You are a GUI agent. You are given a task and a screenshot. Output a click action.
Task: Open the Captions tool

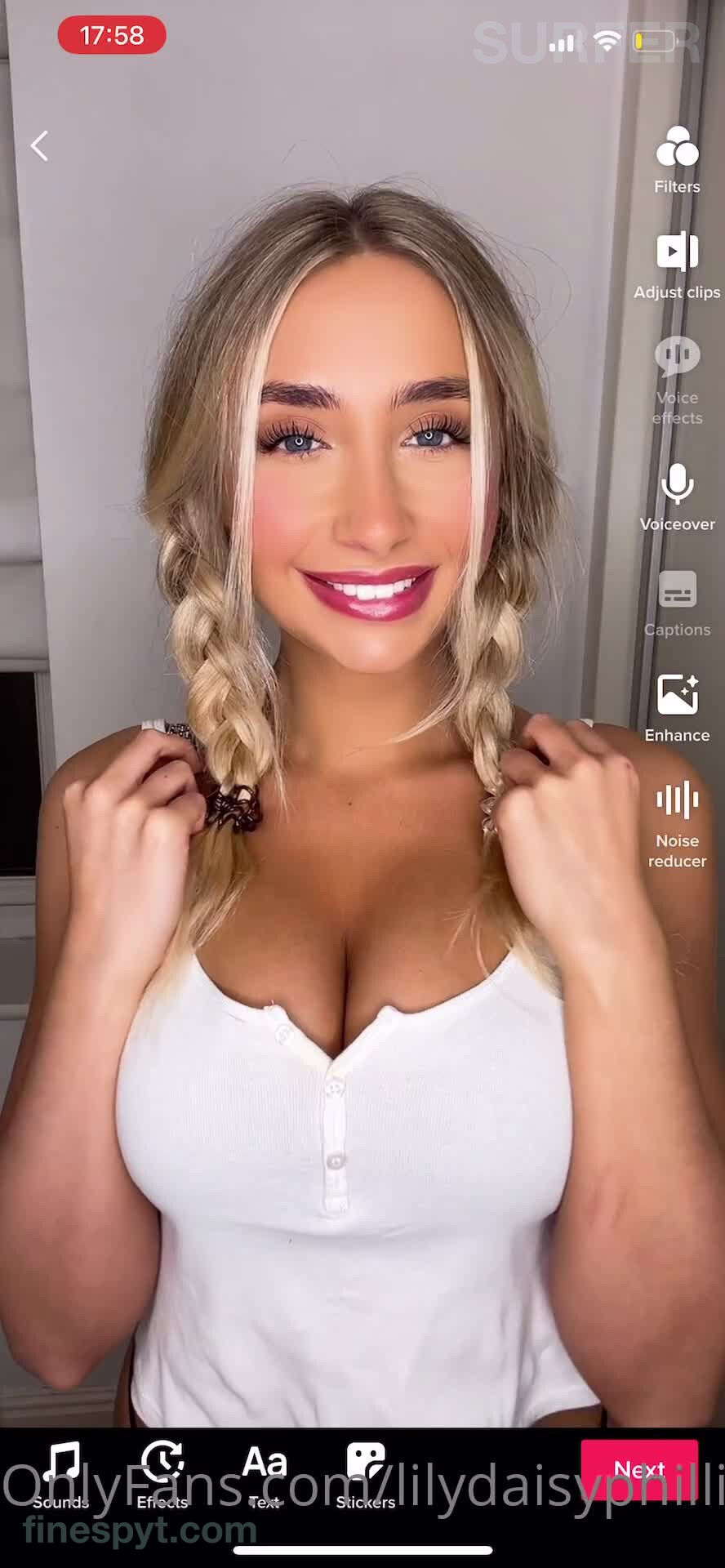(x=677, y=603)
